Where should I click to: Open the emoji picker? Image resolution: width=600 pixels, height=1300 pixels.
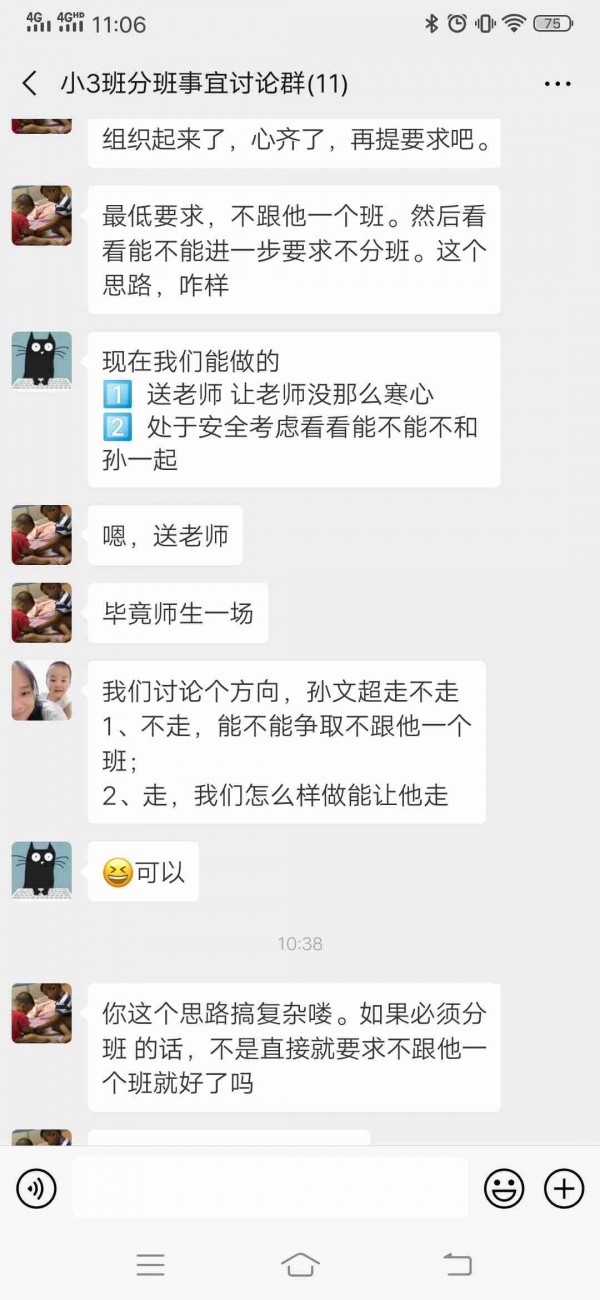pos(504,1189)
